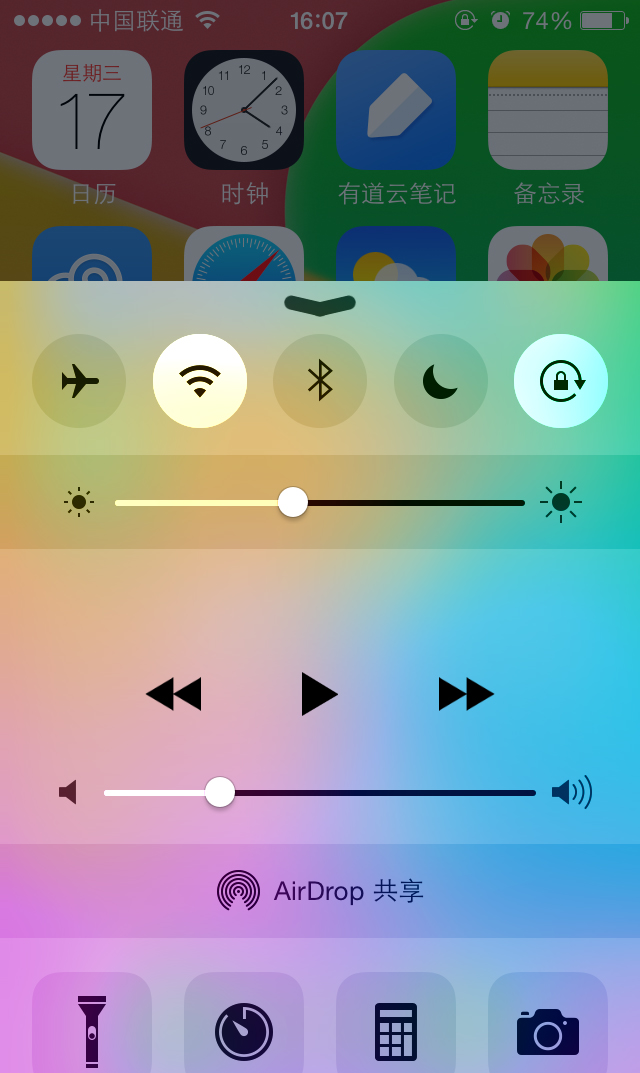Start music playback

tap(319, 694)
